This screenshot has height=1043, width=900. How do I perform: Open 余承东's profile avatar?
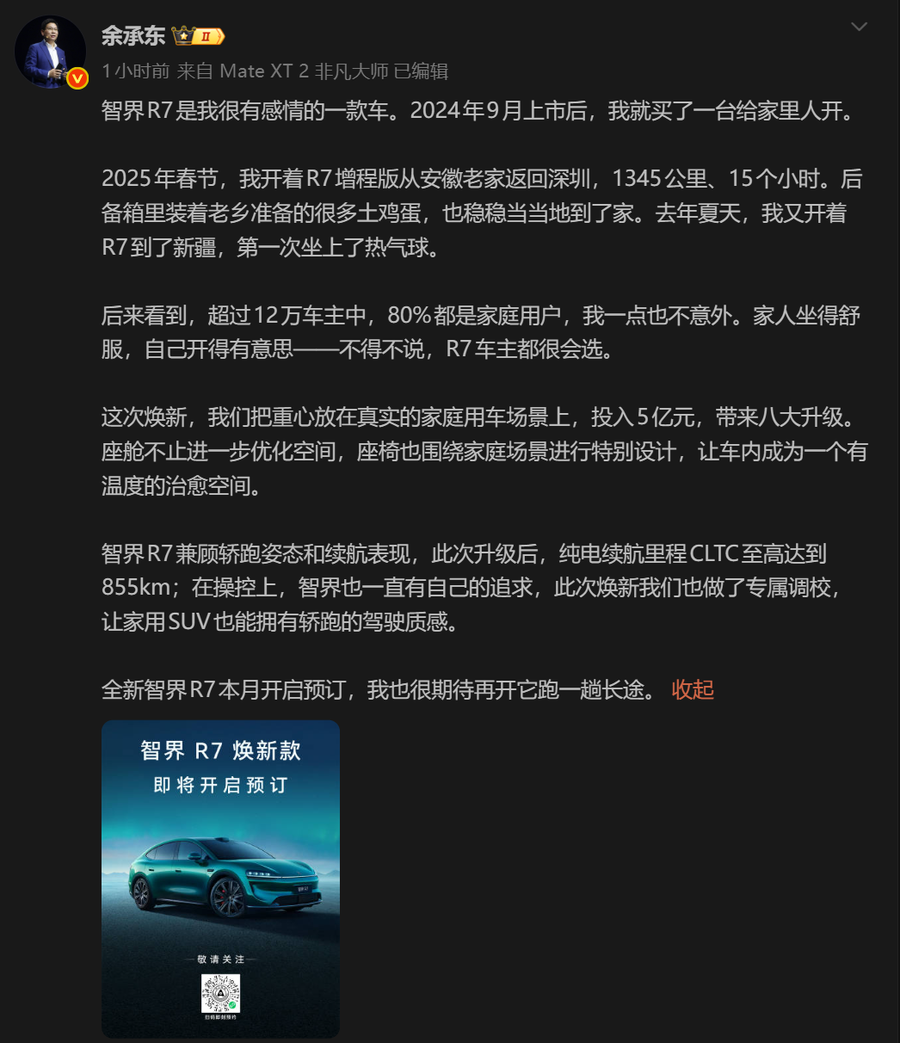pyautogui.click(x=51, y=53)
